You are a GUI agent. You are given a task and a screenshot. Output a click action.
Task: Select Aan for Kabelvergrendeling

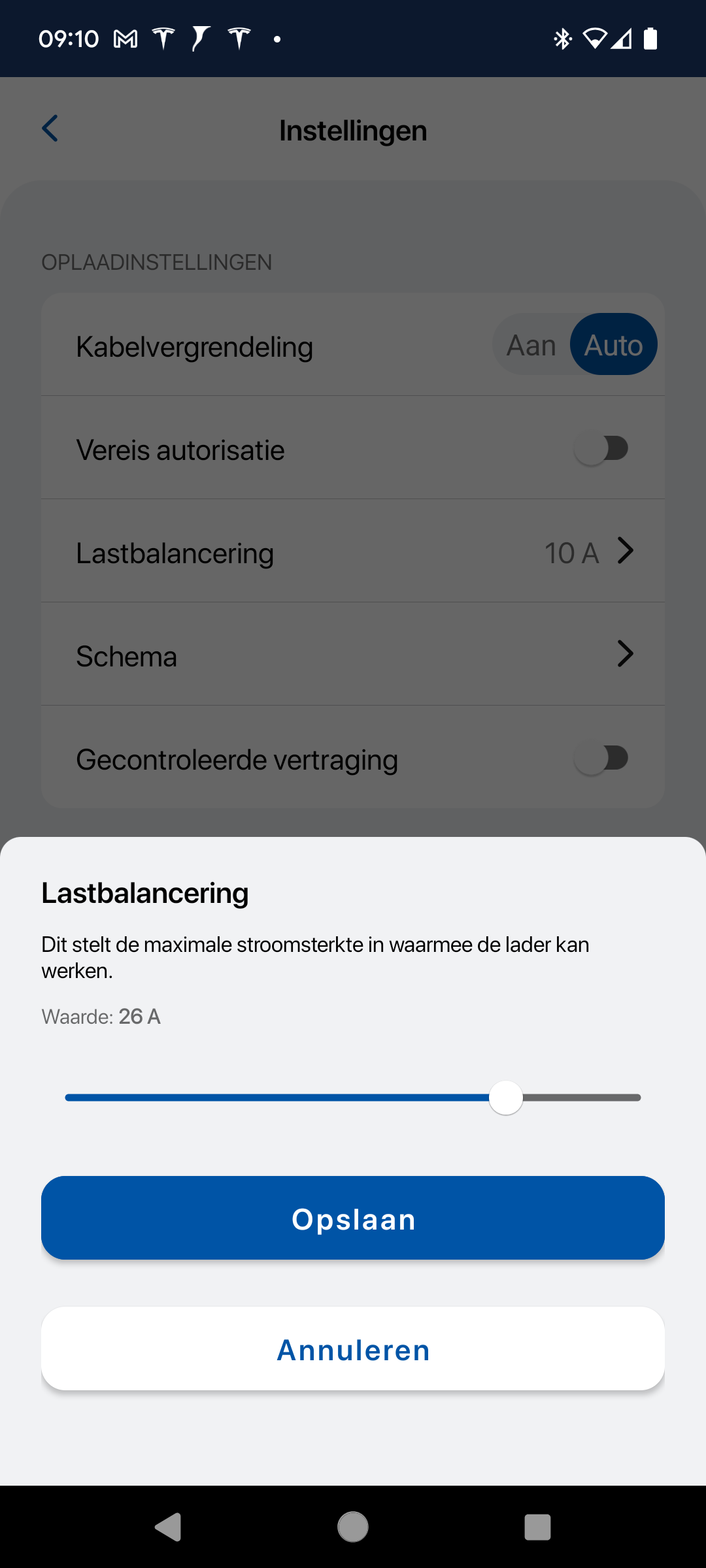pos(531,345)
